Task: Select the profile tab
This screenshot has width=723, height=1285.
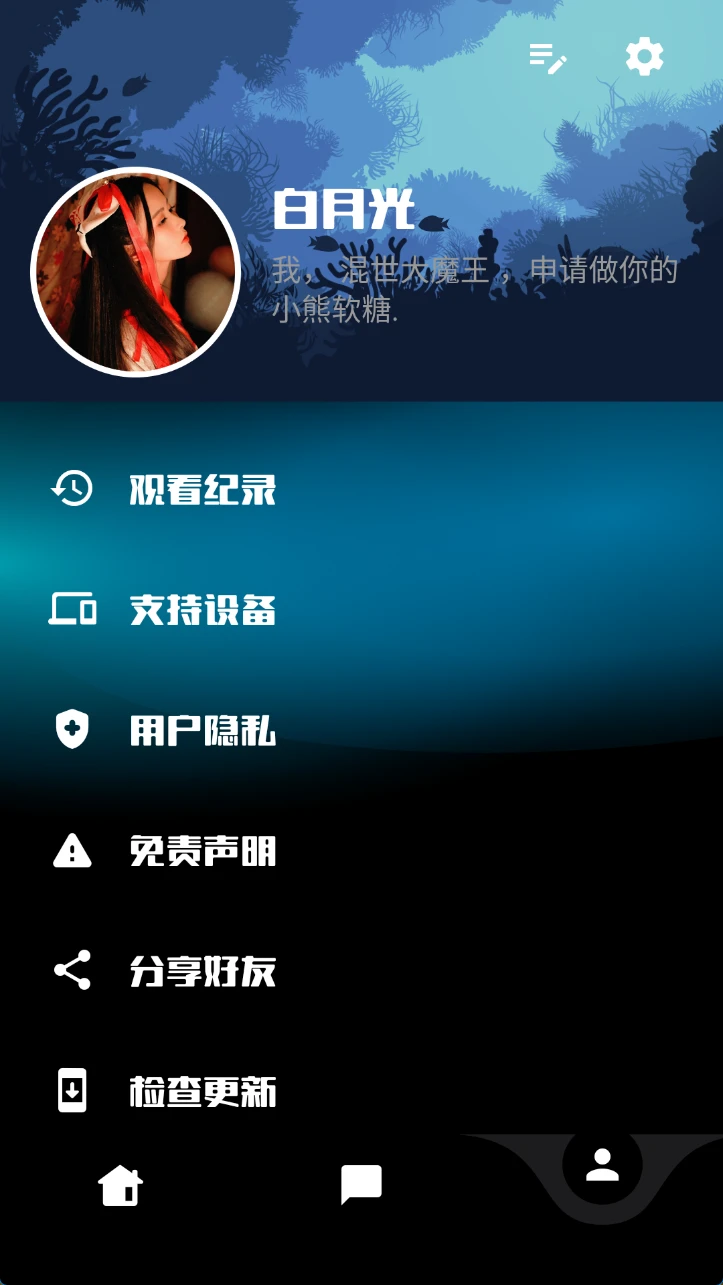Action: pyautogui.click(x=602, y=1165)
